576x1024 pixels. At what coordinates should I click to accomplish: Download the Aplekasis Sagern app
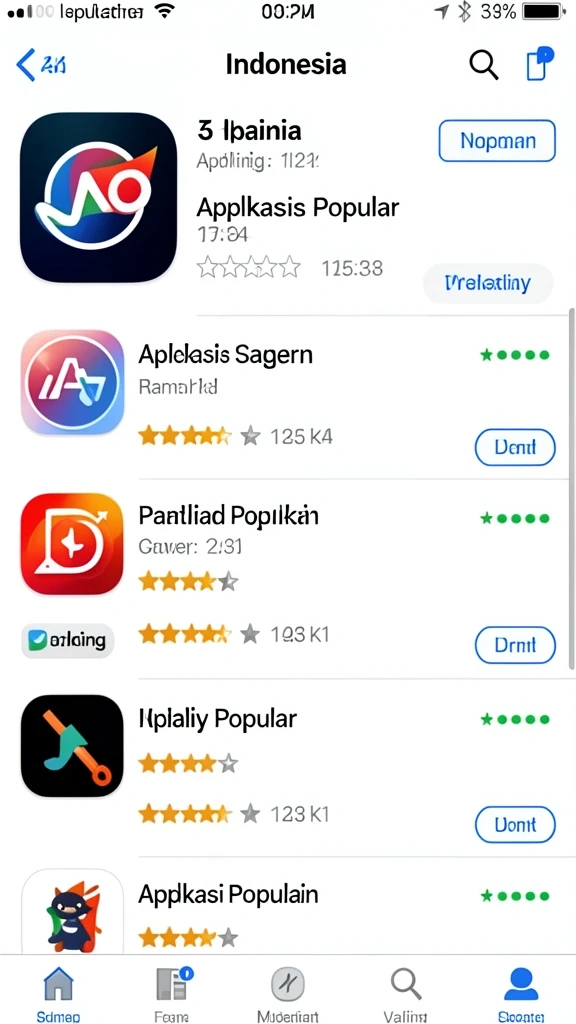515,447
